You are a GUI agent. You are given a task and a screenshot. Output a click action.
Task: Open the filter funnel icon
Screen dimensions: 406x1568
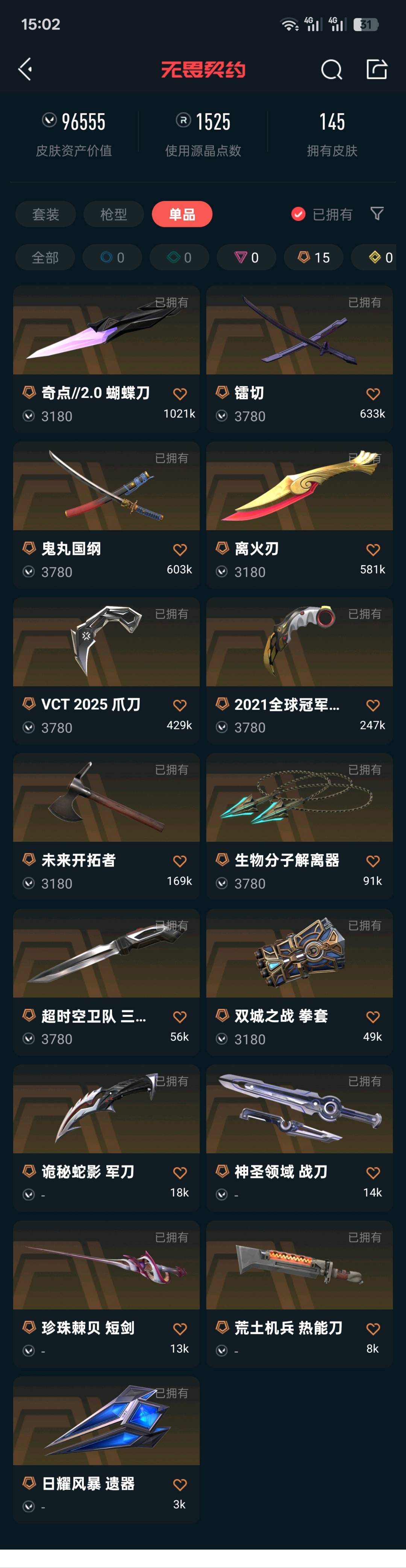(x=377, y=214)
